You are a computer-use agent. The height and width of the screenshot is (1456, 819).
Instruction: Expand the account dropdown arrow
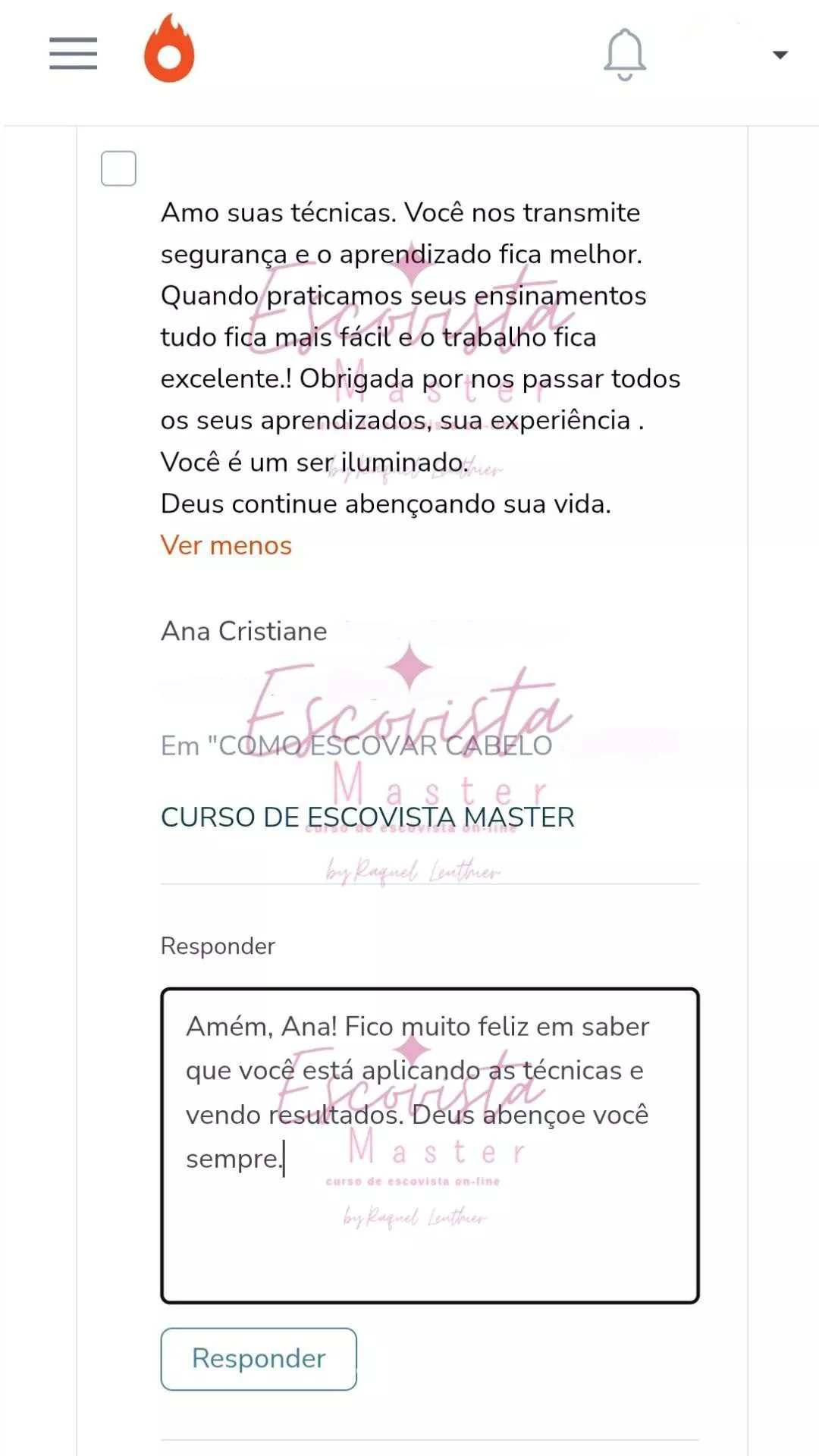click(780, 55)
